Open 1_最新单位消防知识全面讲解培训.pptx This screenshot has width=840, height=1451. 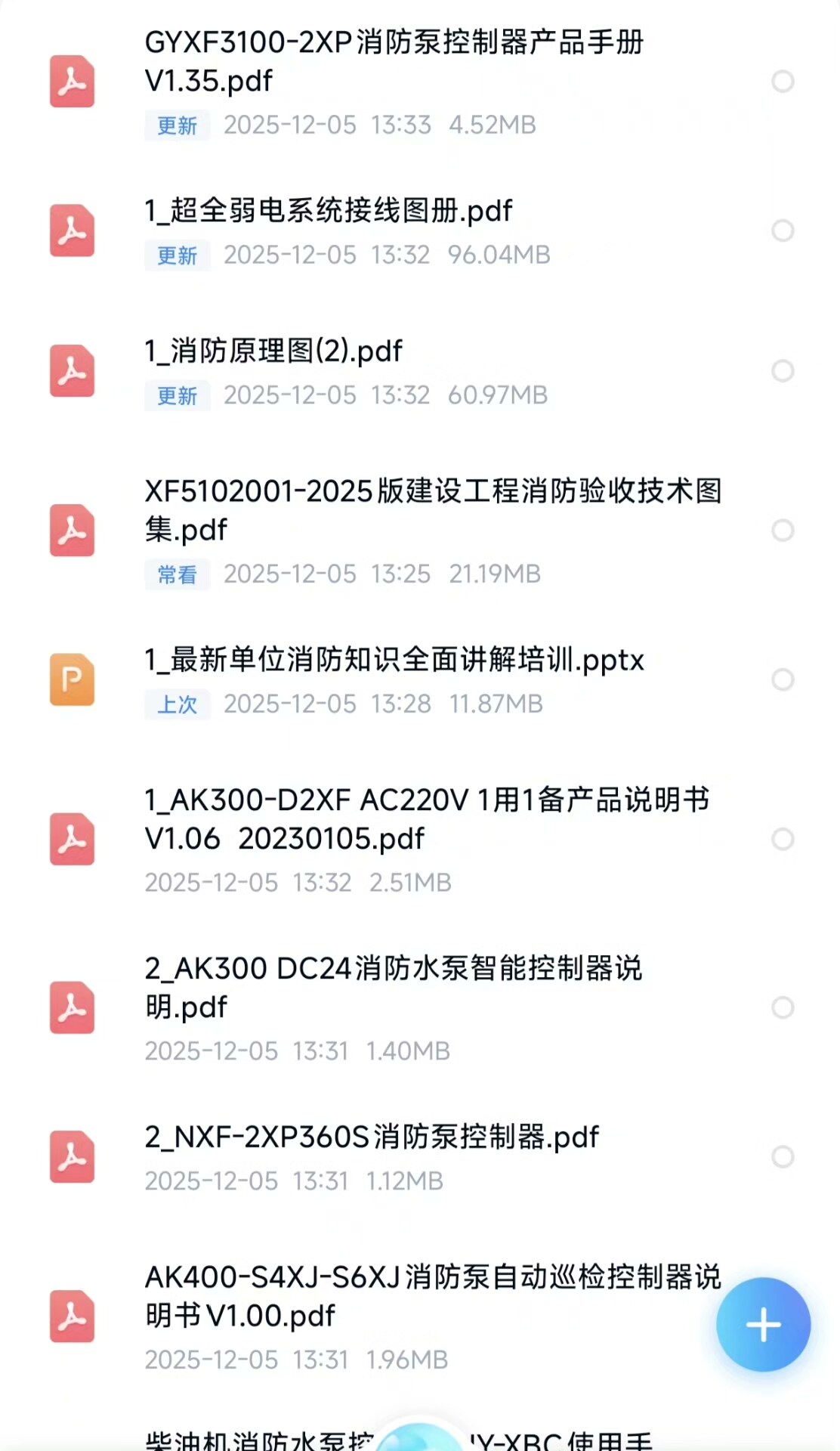394,661
